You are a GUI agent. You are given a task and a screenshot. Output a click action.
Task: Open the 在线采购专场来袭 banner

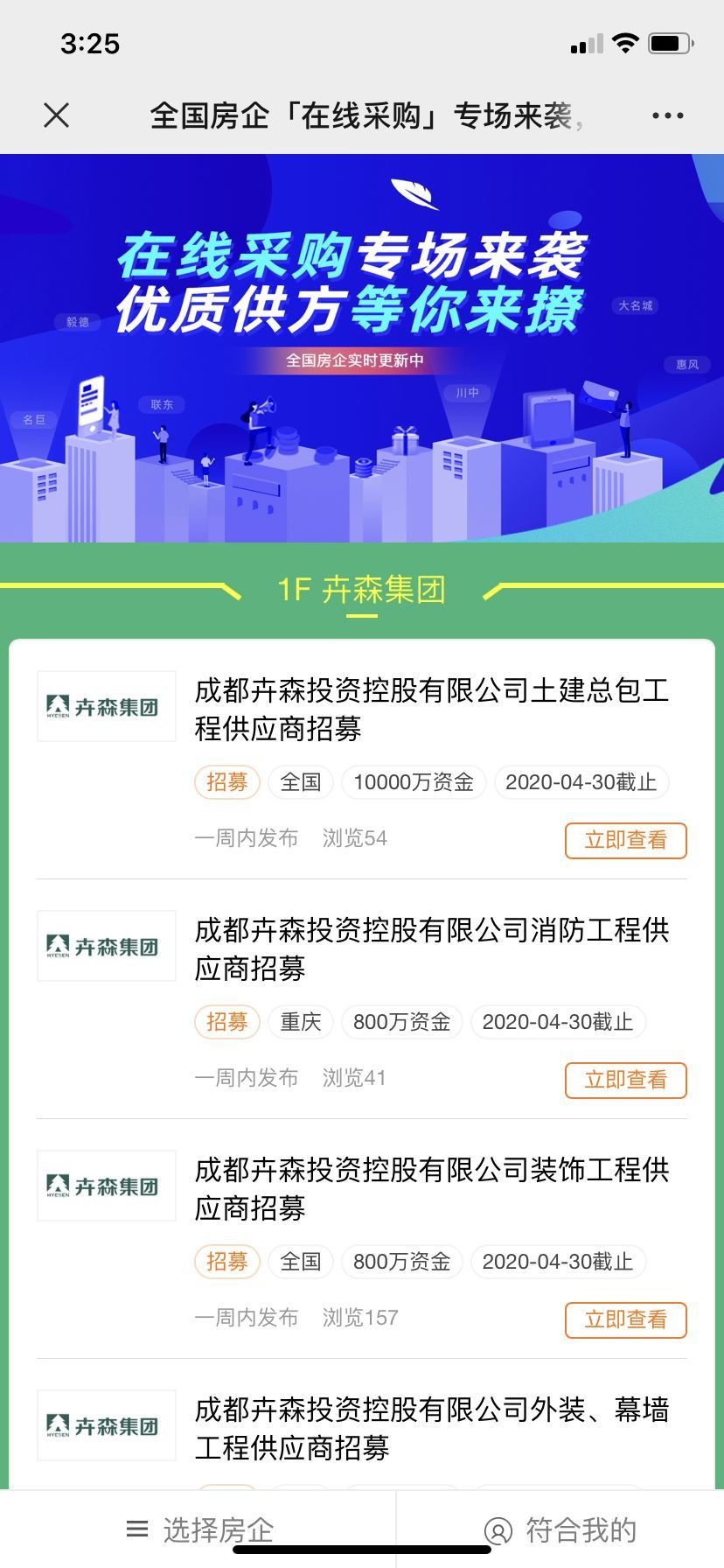pyautogui.click(x=362, y=348)
